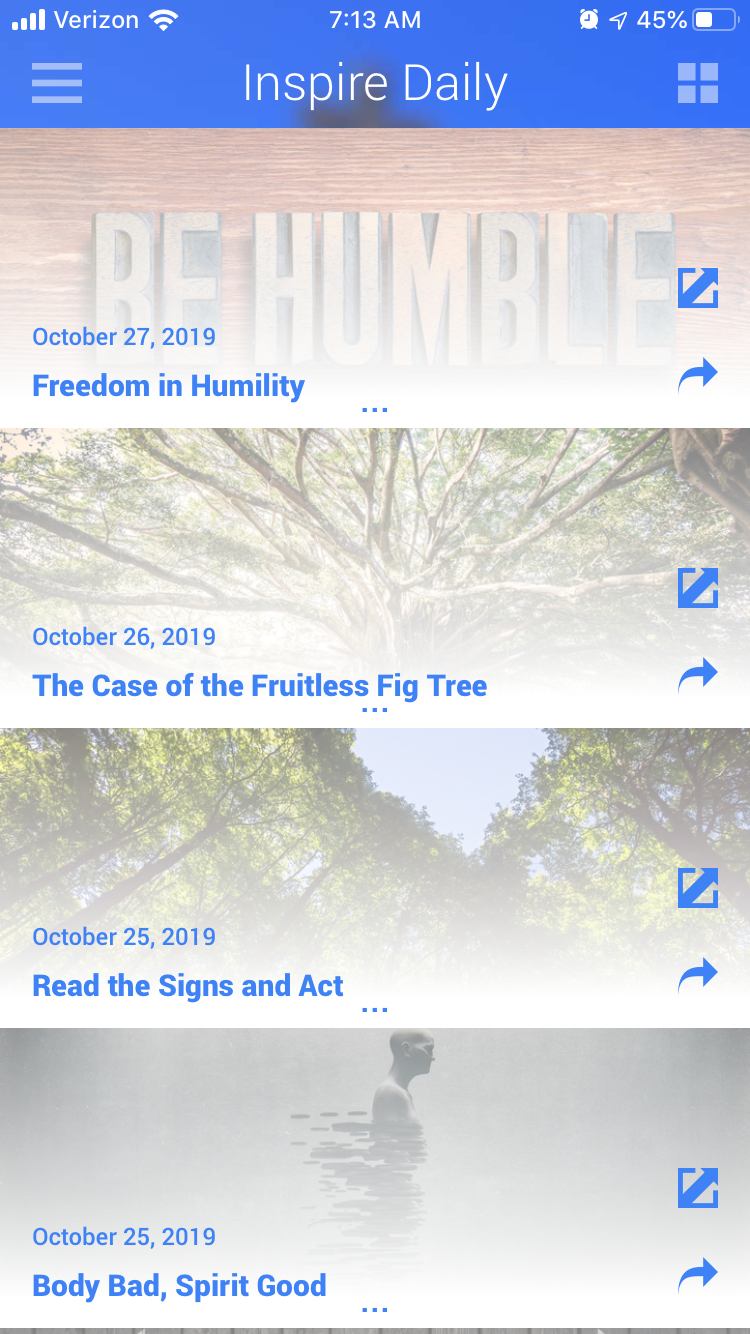Share Read the Signs and Act
Image resolution: width=750 pixels, height=1334 pixels.
(698, 976)
